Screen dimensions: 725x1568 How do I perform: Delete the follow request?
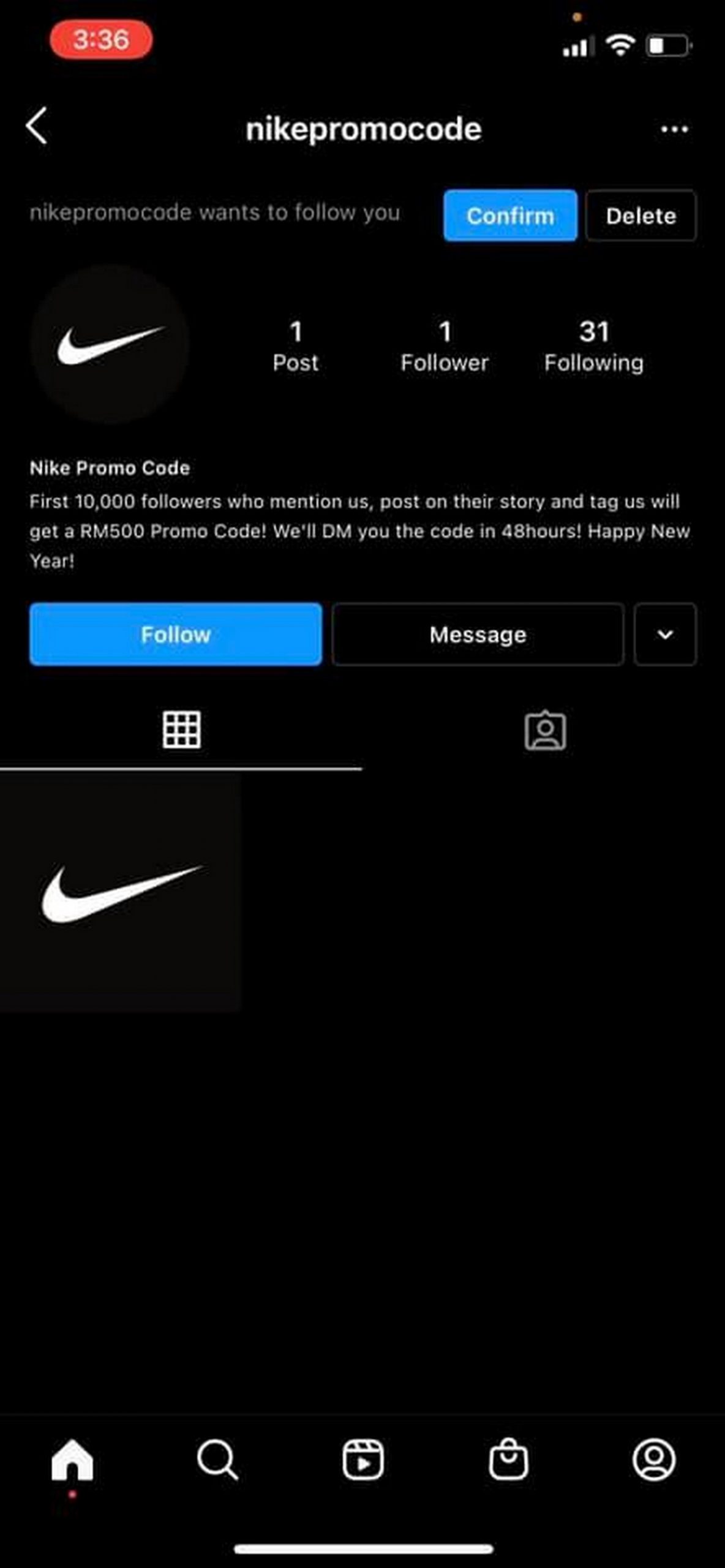pyautogui.click(x=640, y=216)
